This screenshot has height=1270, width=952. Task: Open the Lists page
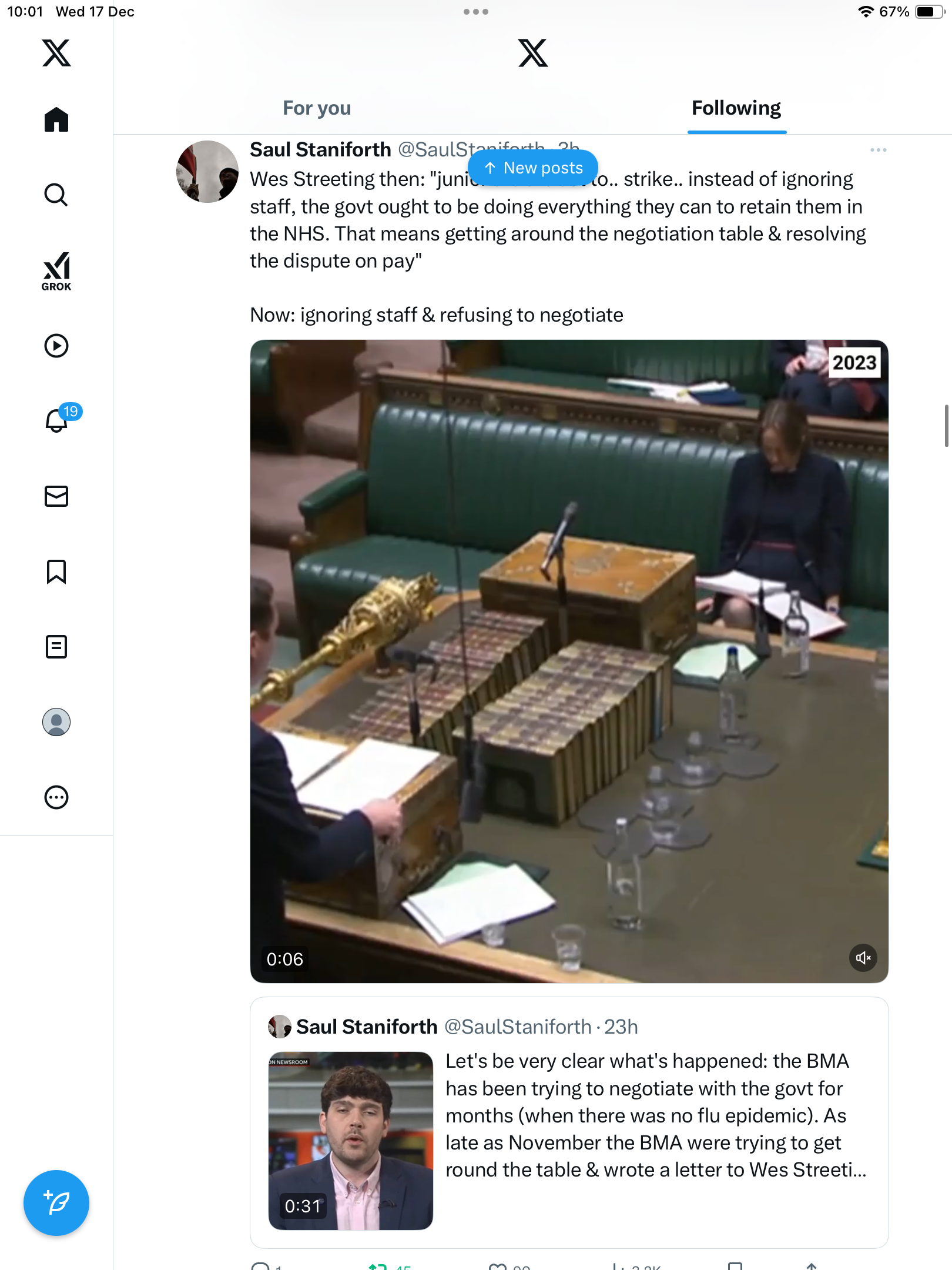56,647
